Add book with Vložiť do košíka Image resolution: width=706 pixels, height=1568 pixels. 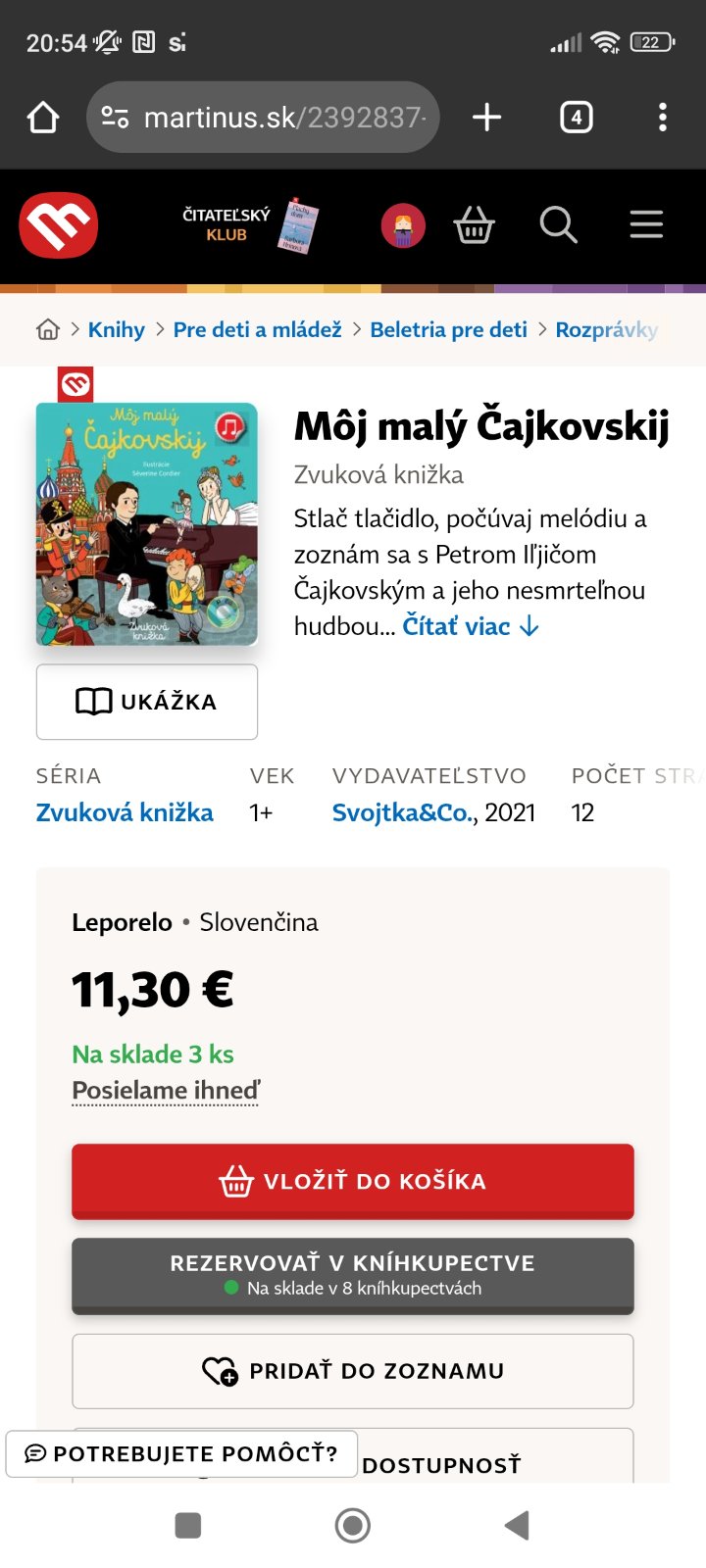pos(353,1181)
